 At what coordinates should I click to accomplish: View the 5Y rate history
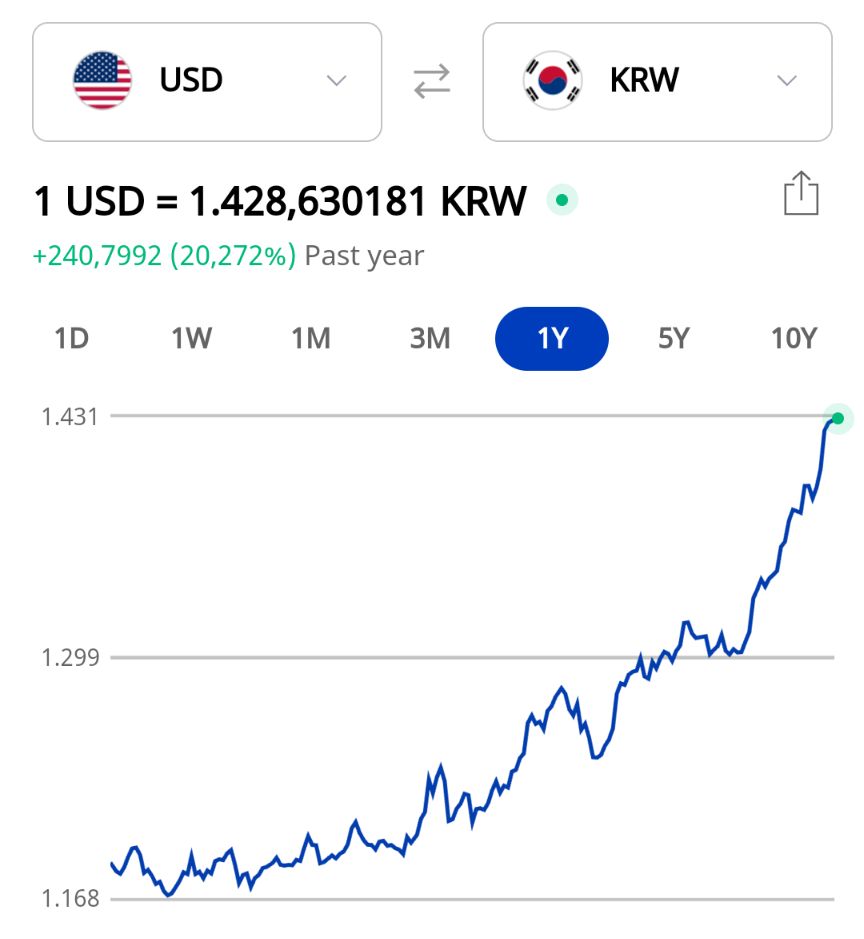pyautogui.click(x=674, y=339)
